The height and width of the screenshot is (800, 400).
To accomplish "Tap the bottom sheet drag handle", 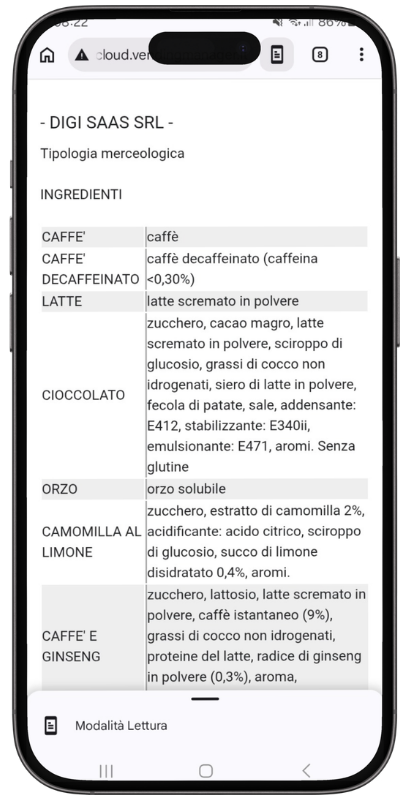I will point(205,699).
